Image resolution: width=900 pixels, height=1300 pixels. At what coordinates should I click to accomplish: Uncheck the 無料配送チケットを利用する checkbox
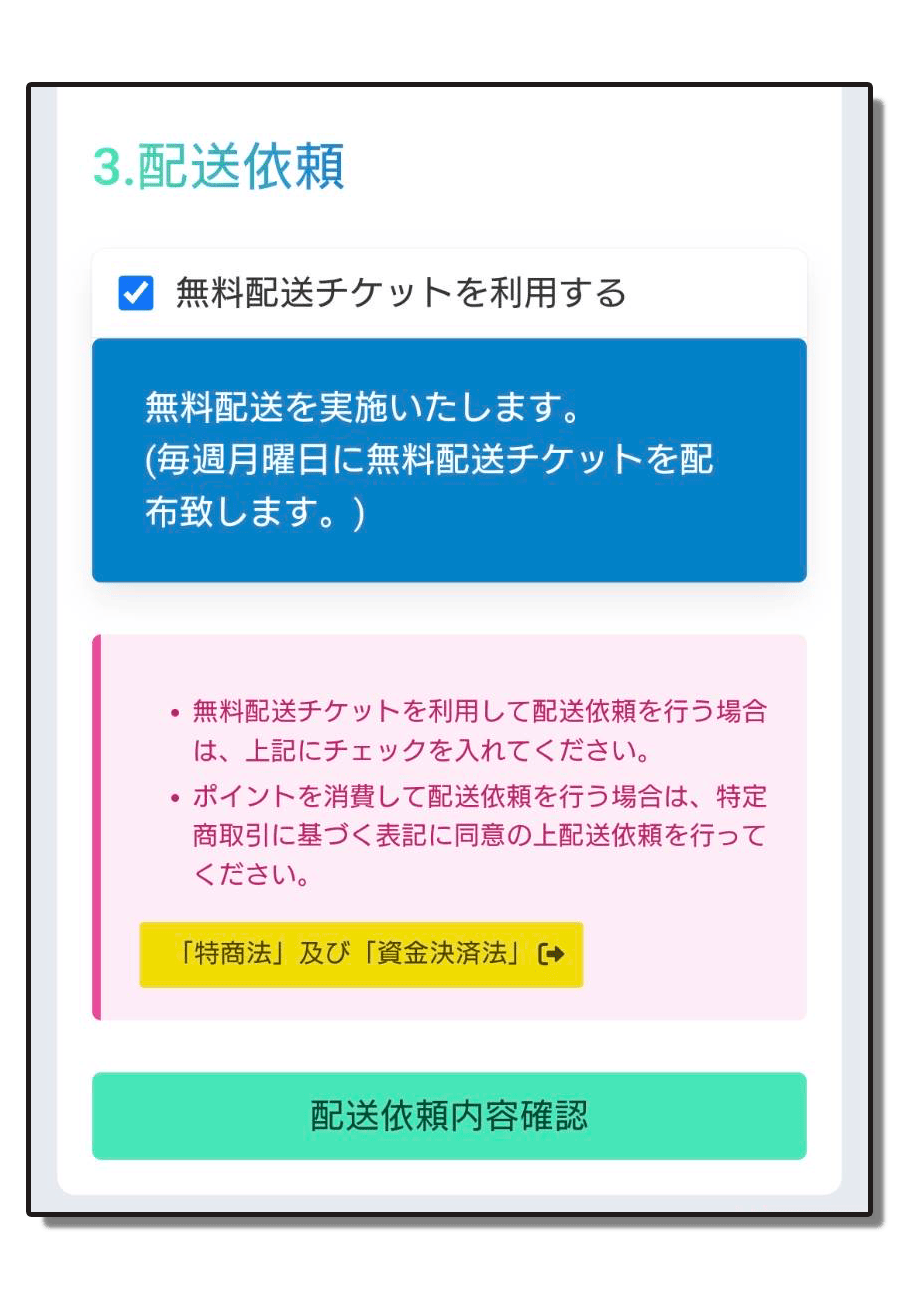[136, 294]
